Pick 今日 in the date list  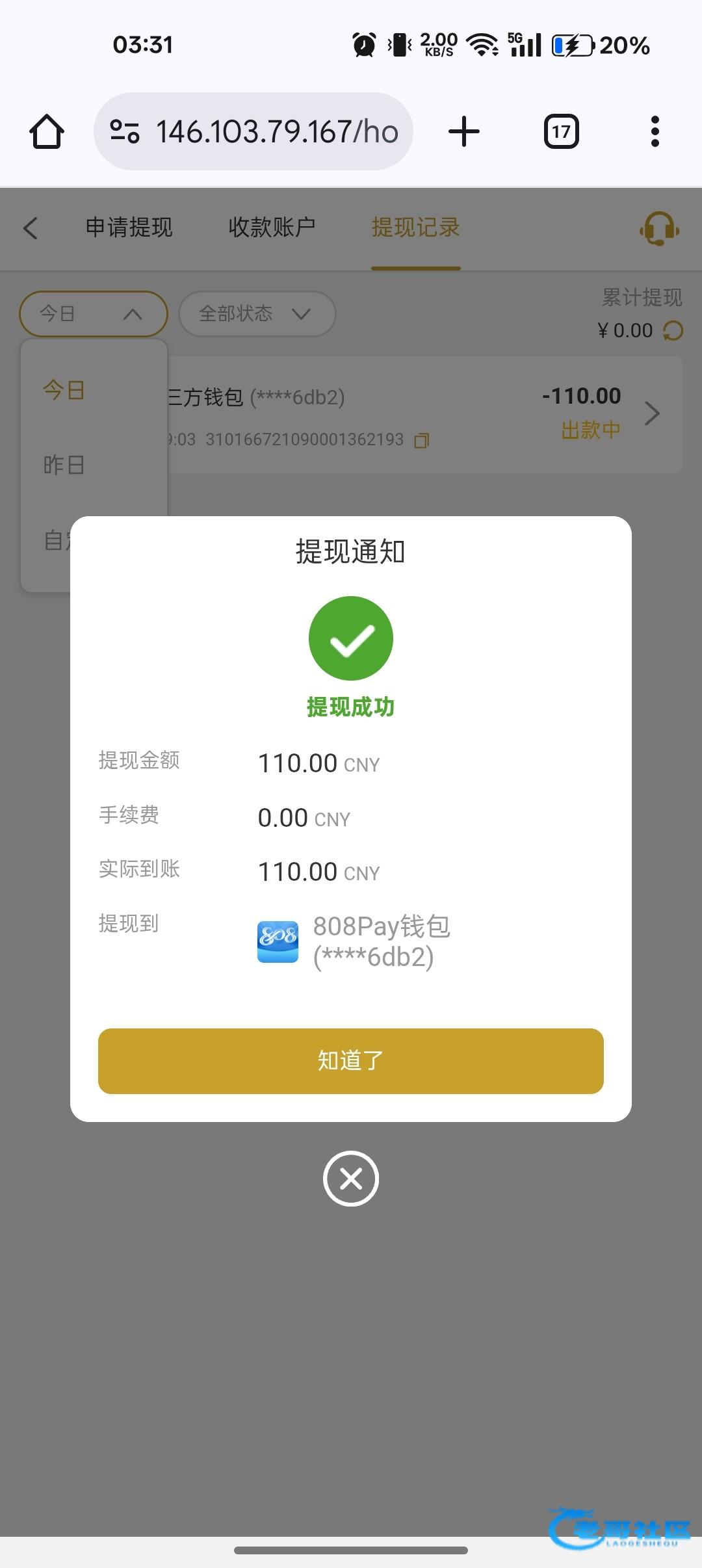(64, 390)
